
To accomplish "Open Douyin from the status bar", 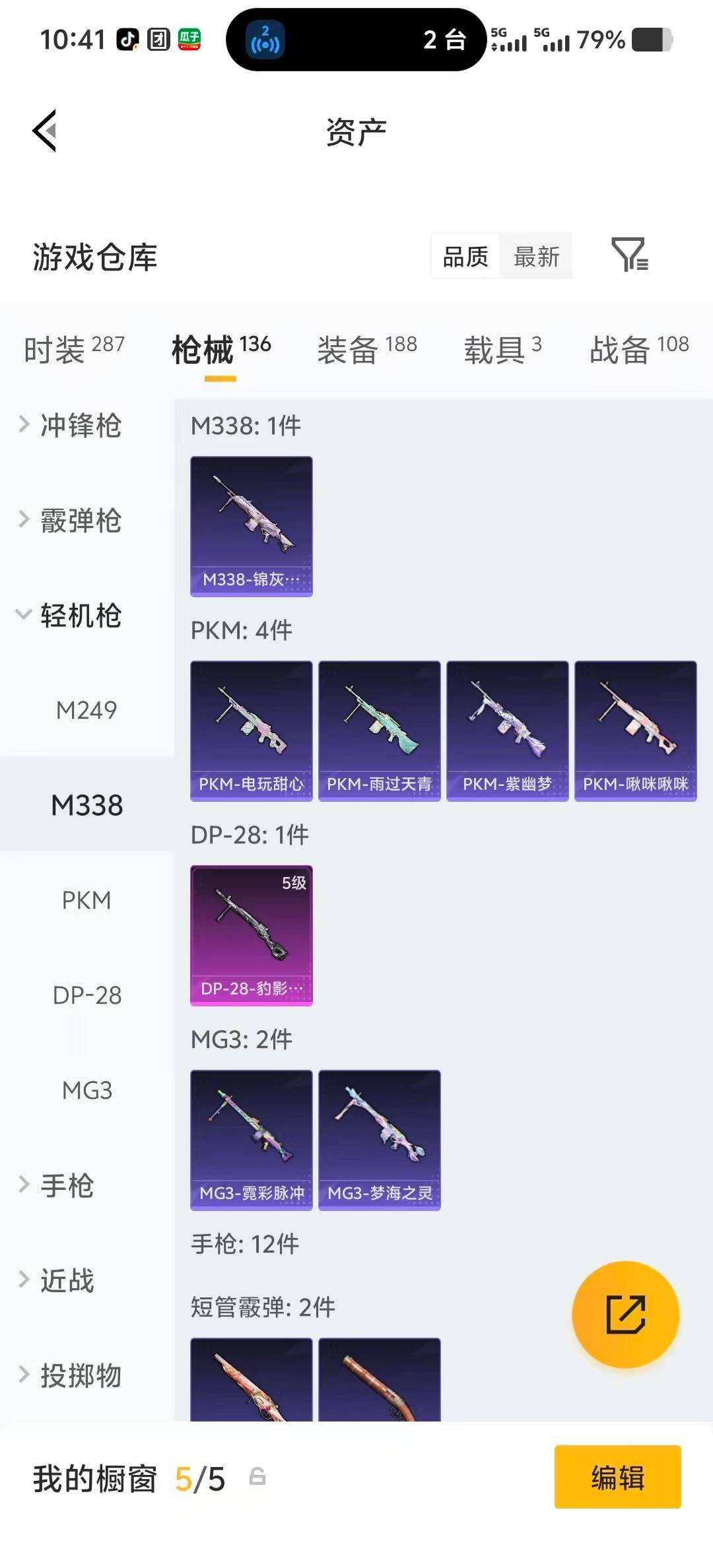I will tap(127, 41).
